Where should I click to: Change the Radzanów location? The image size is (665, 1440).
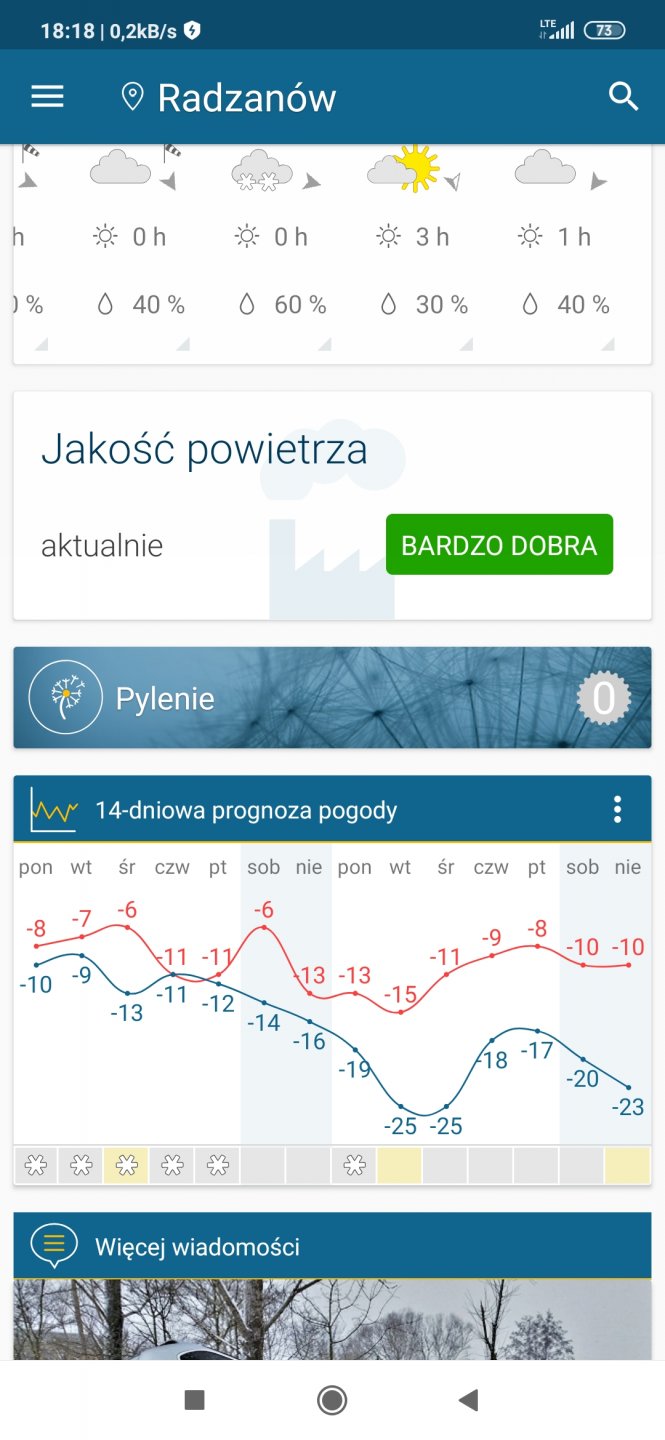point(246,98)
